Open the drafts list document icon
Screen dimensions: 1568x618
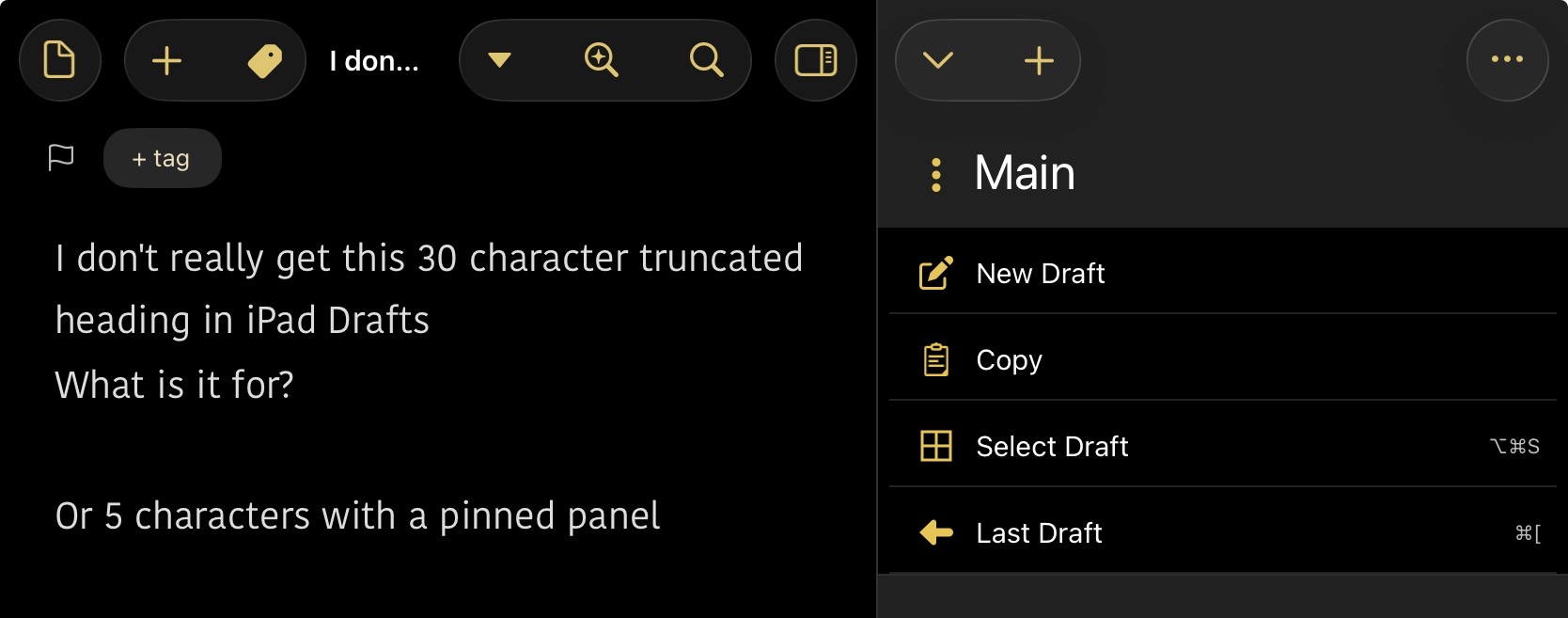59,60
